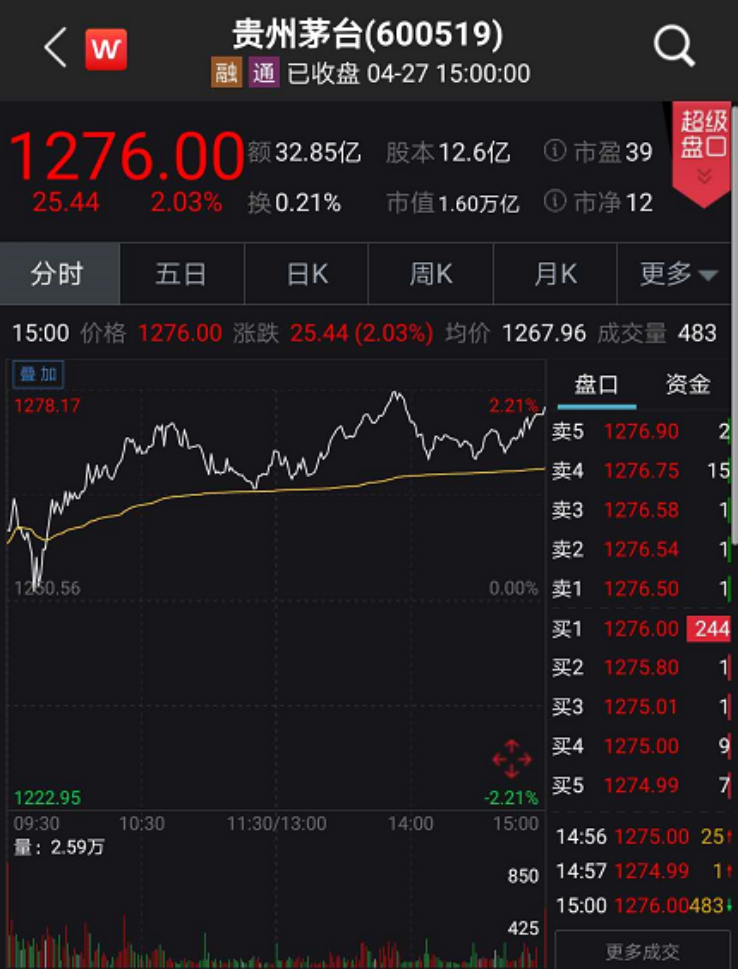Screen dimensions: 738x970
Task: Show the 月K candlestick chart
Action: 555,274
